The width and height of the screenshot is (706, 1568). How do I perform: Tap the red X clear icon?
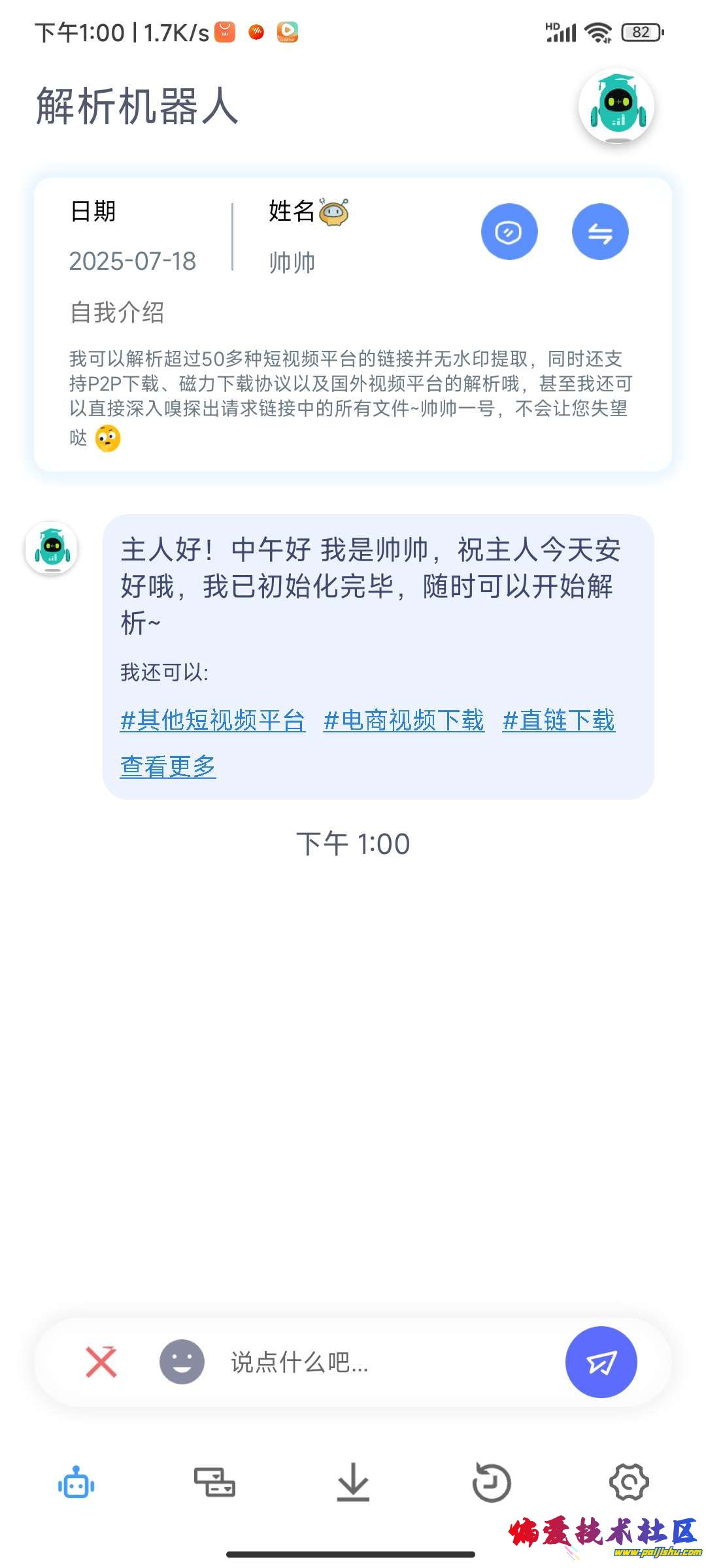coord(101,1362)
